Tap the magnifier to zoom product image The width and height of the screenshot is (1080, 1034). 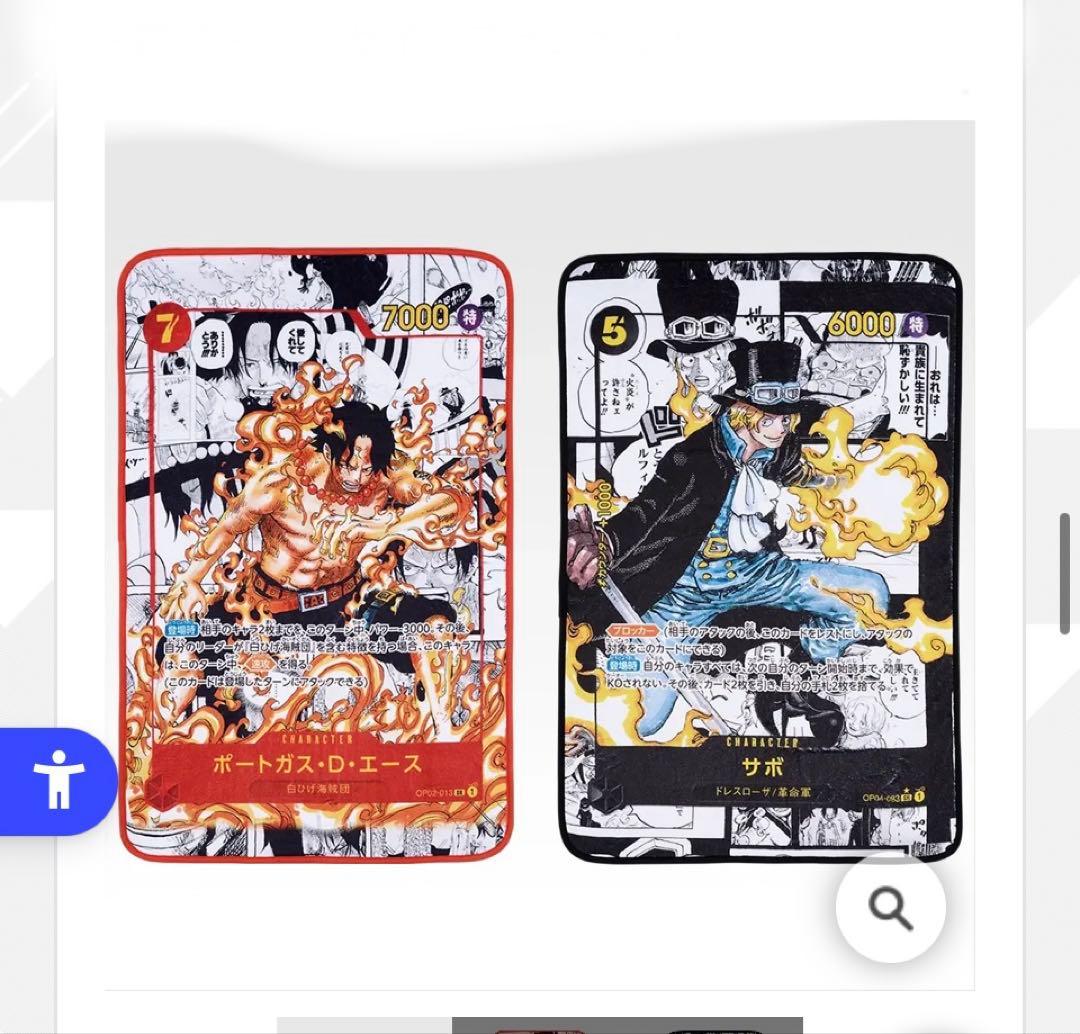tap(890, 908)
